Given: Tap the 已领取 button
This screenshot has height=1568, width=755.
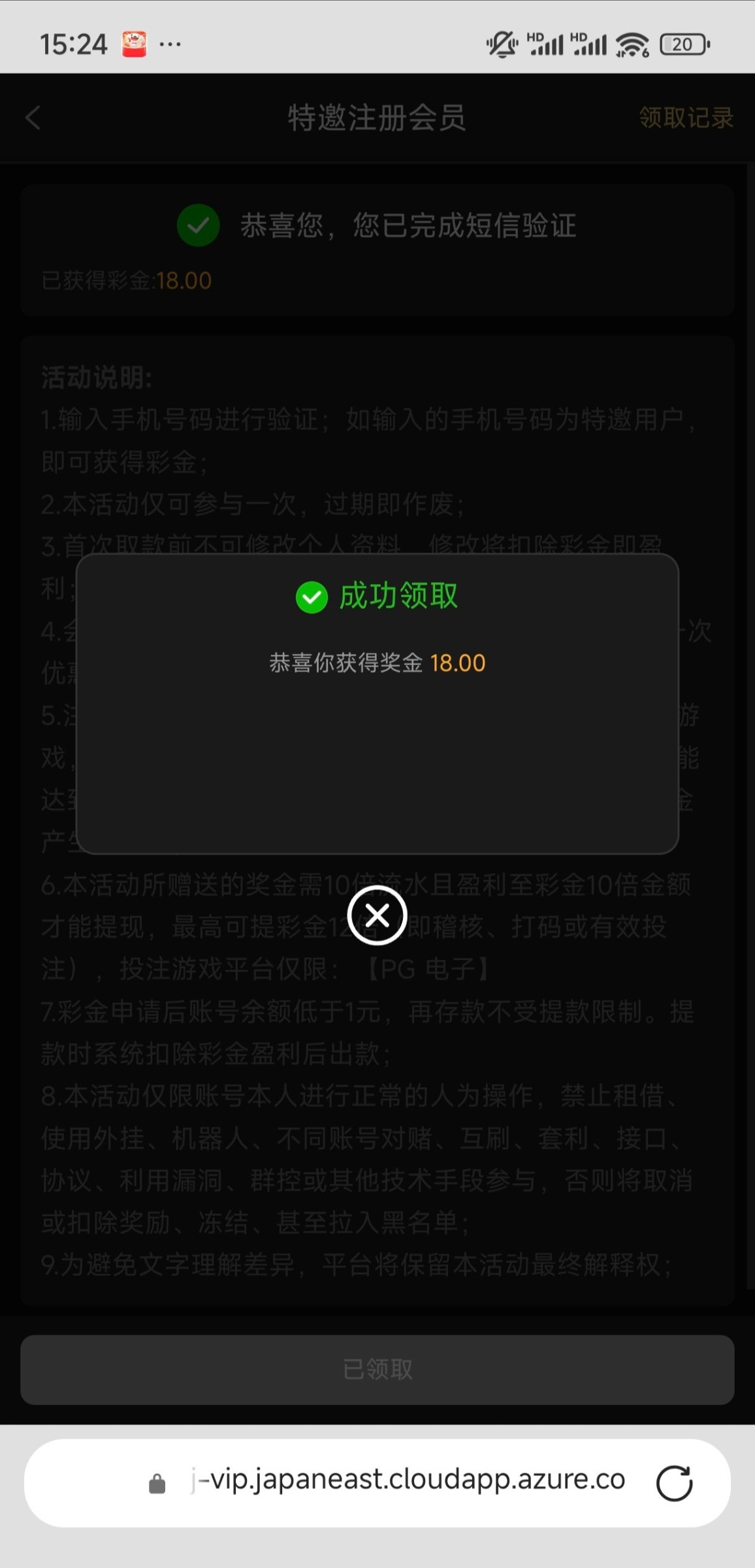Looking at the screenshot, I should tap(377, 1369).
